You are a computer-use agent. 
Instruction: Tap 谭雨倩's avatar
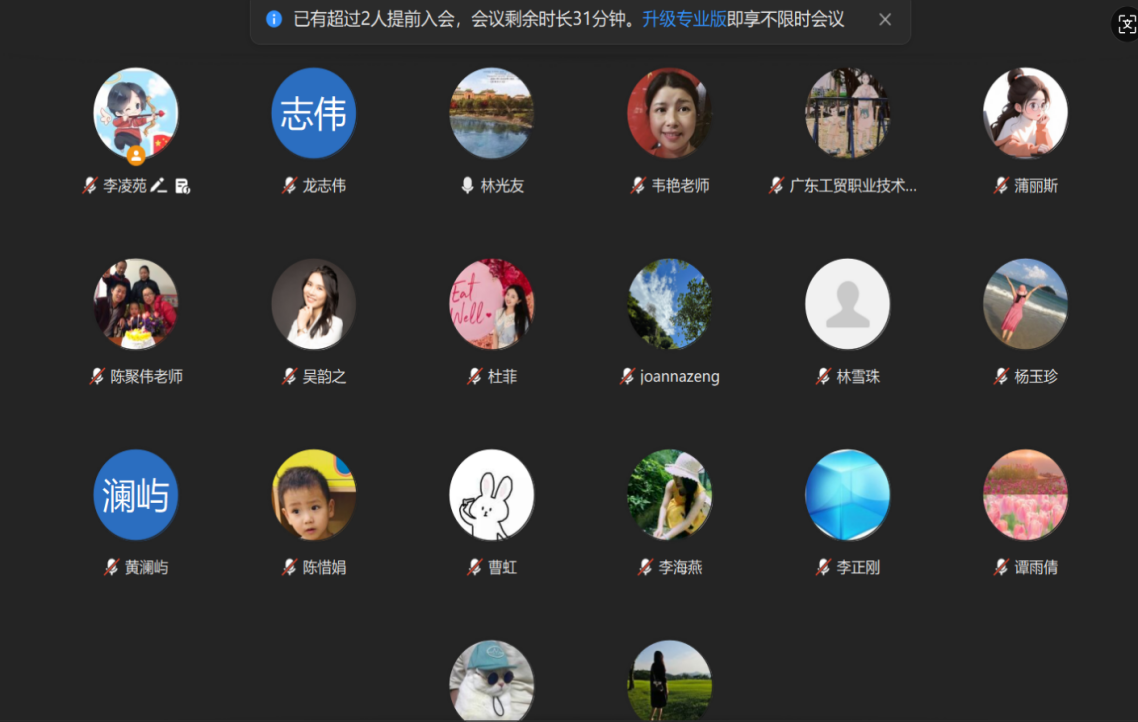[1025, 495]
